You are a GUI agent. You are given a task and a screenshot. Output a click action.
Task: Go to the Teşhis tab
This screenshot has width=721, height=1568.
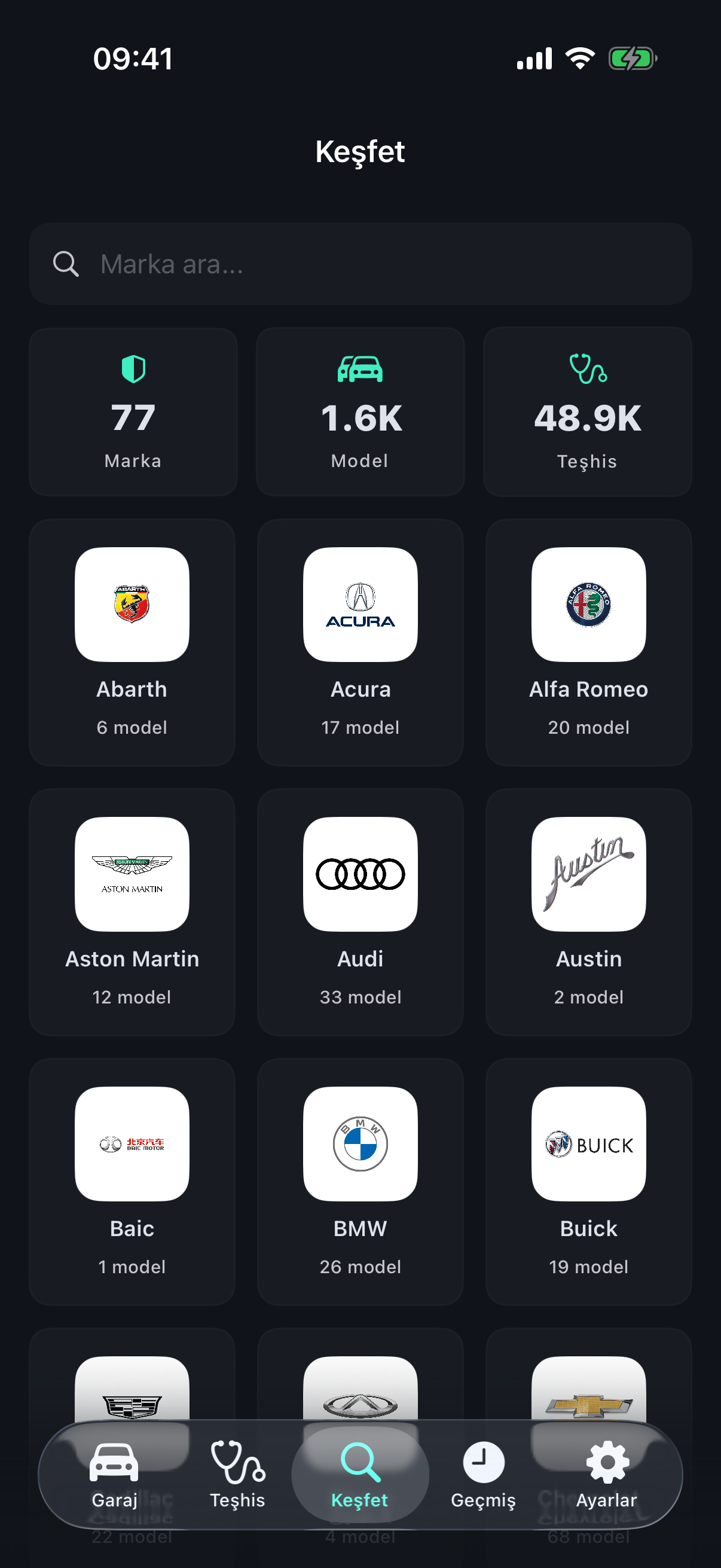click(x=237, y=1474)
